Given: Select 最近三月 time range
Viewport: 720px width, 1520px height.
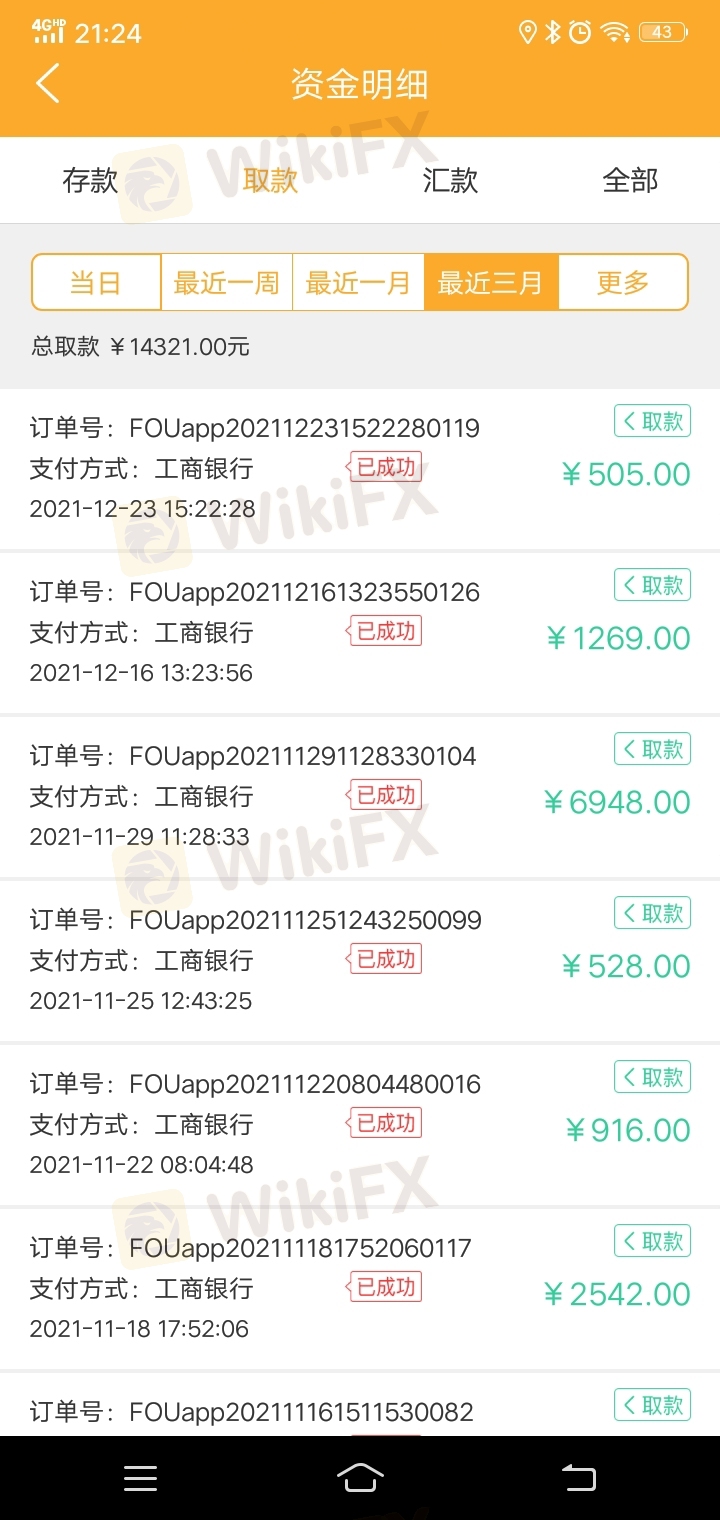Looking at the screenshot, I should click(491, 282).
